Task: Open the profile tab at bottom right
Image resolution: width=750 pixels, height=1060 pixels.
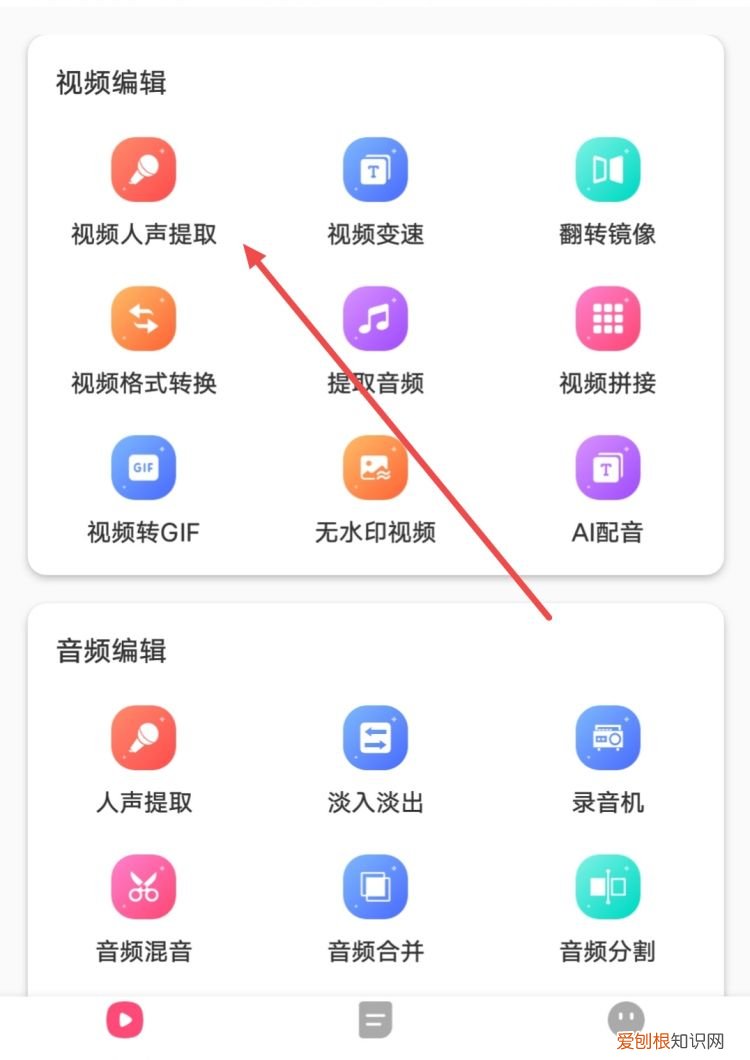Action: (626, 1018)
